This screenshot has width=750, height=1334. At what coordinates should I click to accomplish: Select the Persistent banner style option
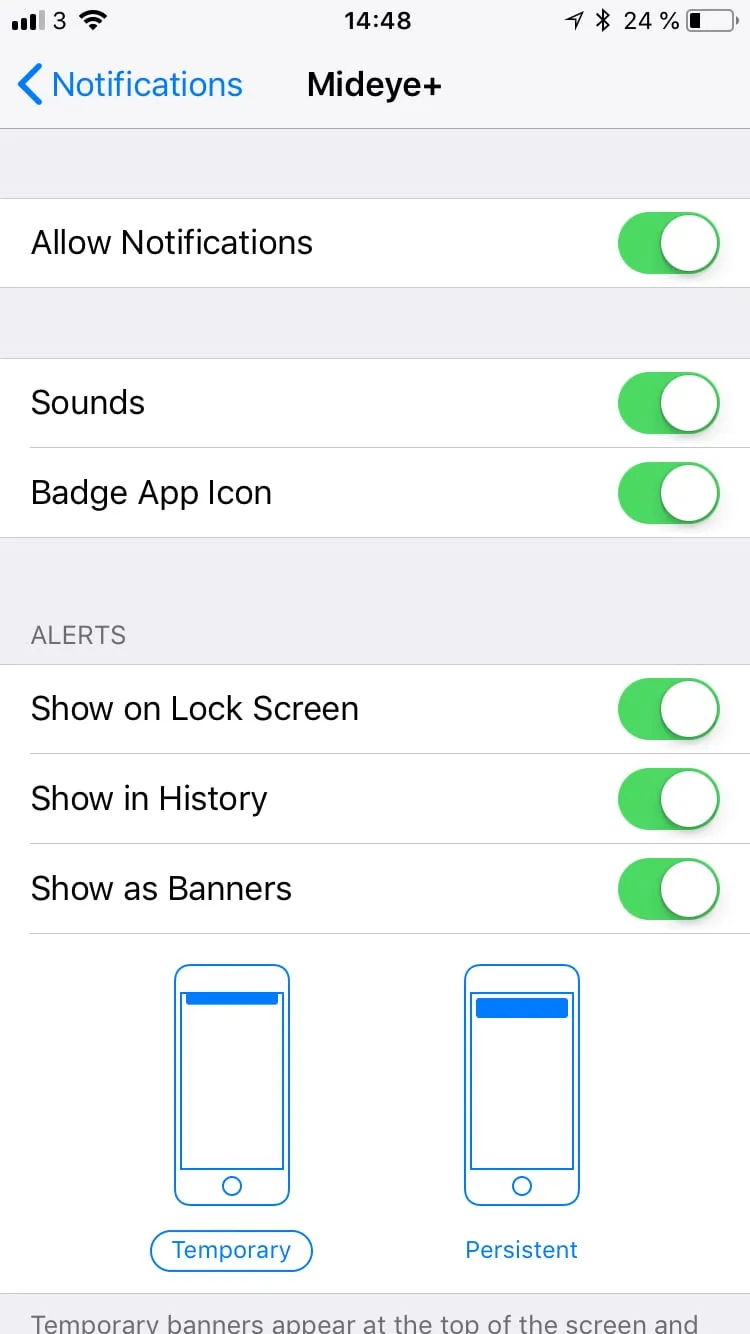[521, 1249]
